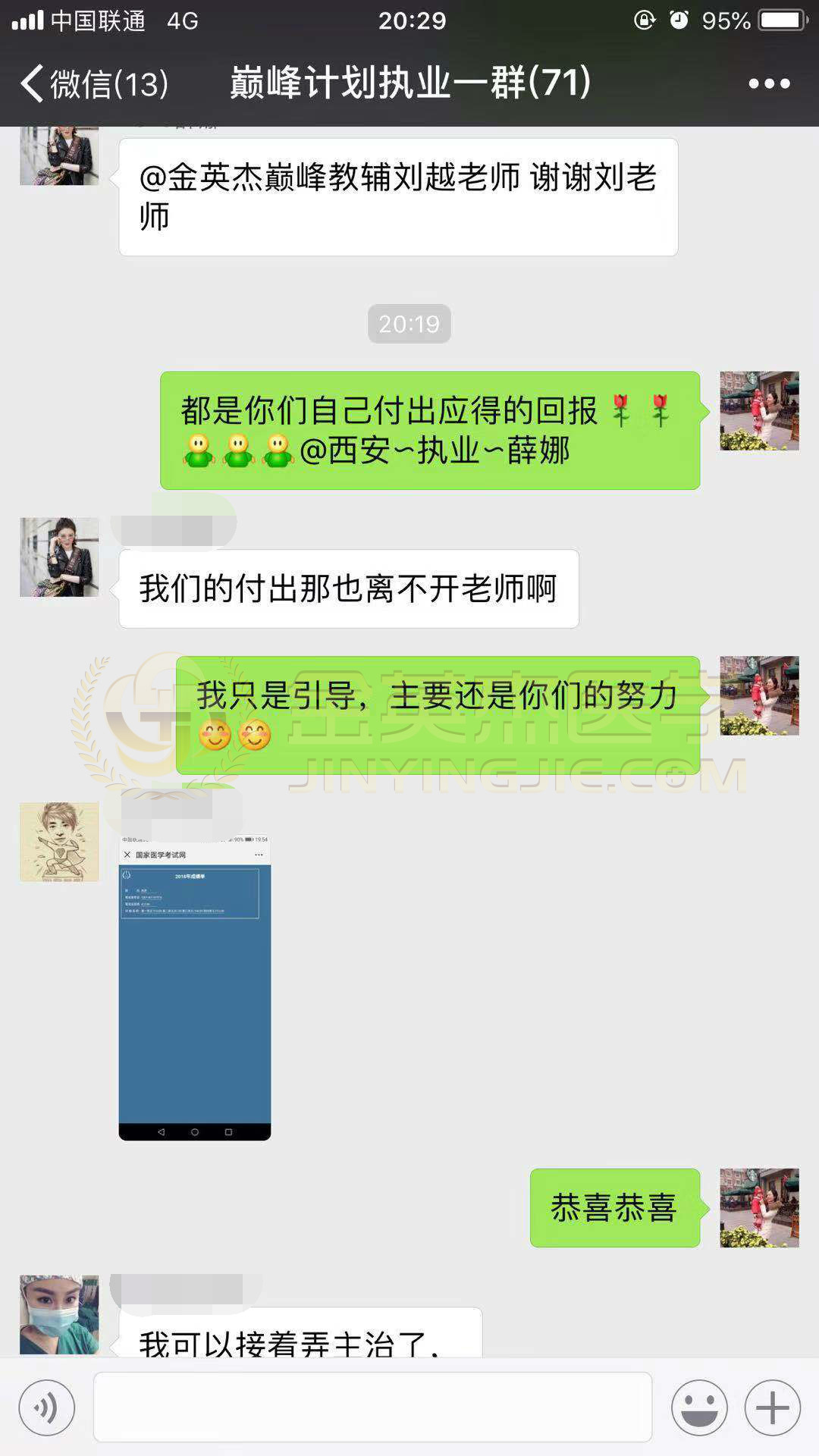View the surgical-mask member's profile
Viewport: 819px width, 1456px height.
pos(59,1314)
